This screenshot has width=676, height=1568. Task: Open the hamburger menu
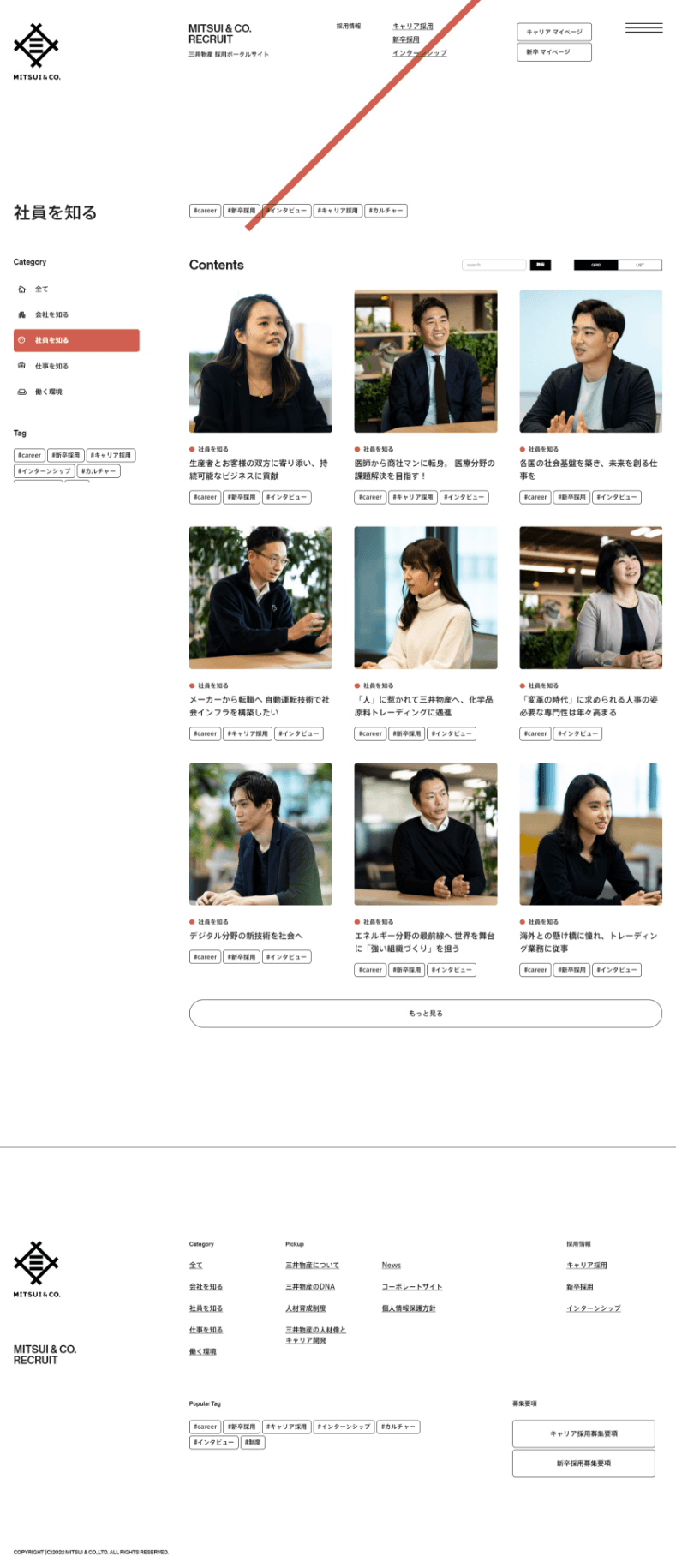coord(643,28)
